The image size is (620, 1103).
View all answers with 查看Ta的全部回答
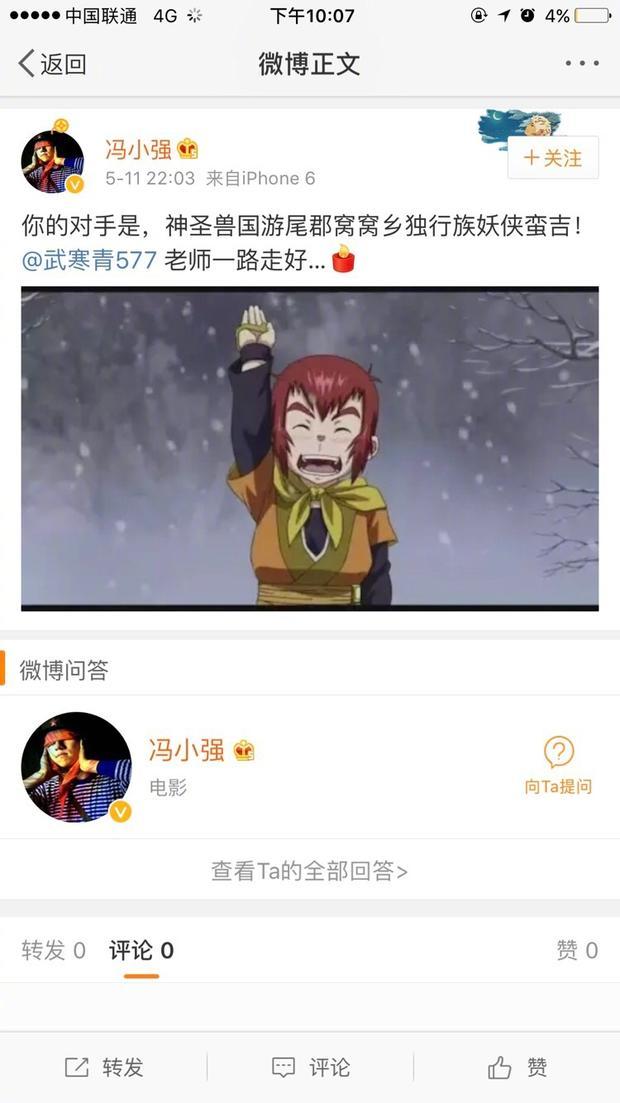coord(309,871)
